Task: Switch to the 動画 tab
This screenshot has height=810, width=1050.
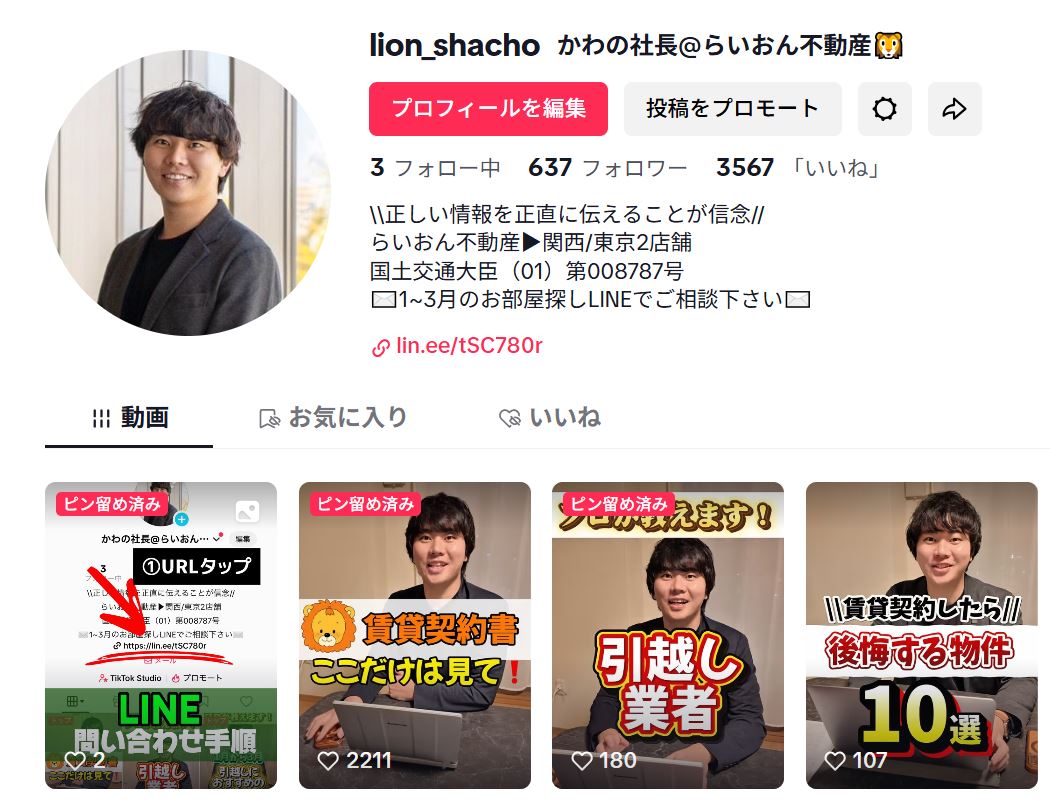Action: [130, 418]
